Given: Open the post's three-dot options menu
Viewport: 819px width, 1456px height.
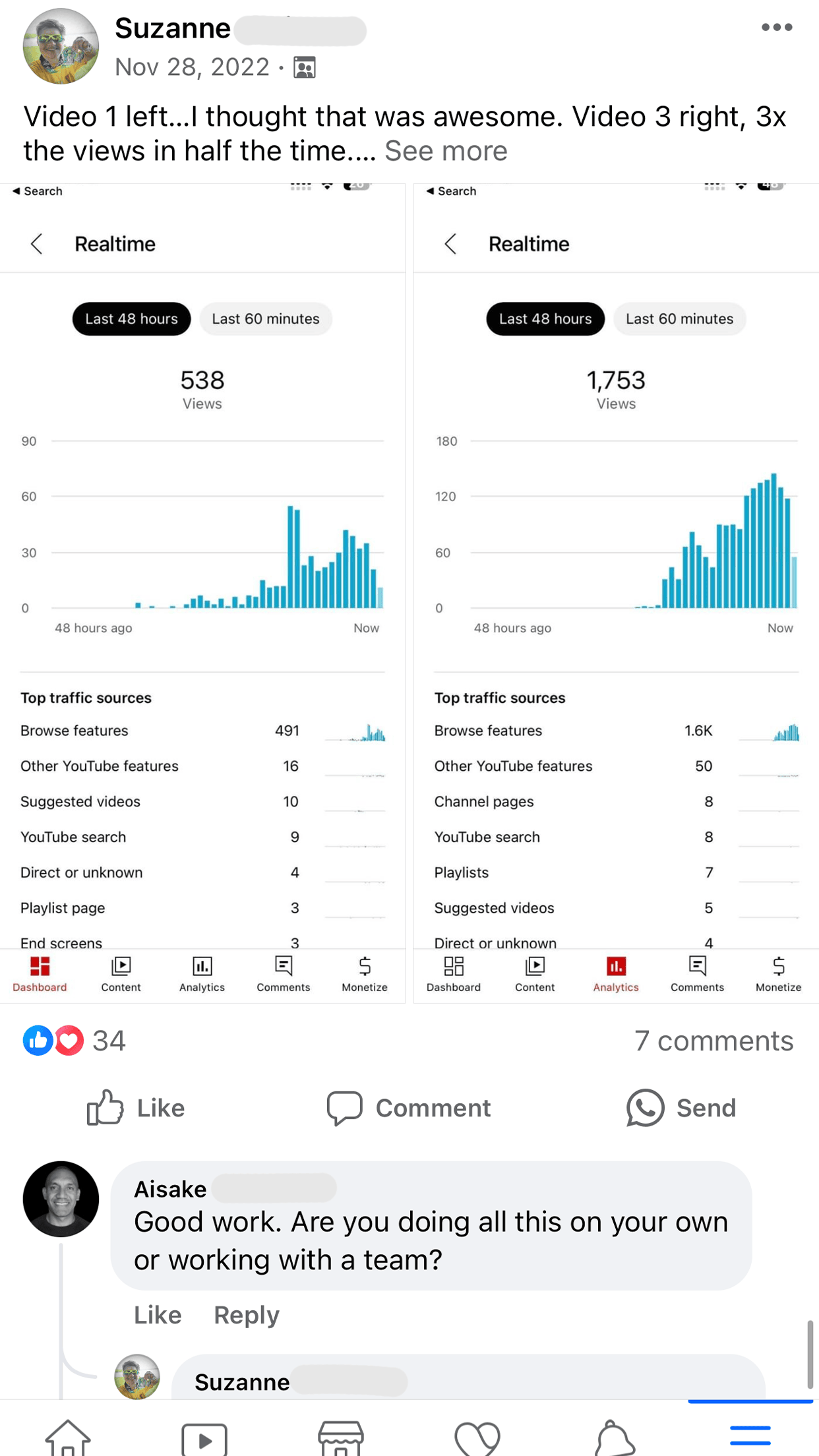Looking at the screenshot, I should 776,27.
